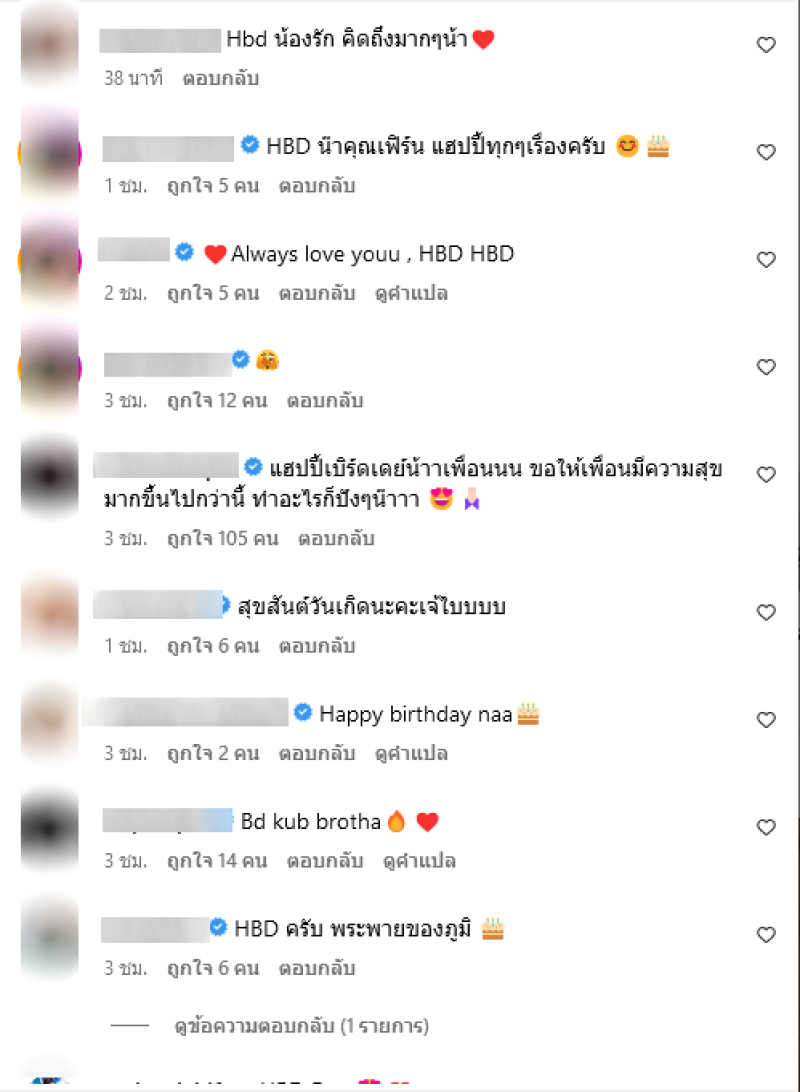View translation of 'Bd kub brotha' comment
800x1092 pixels.
pos(419,861)
